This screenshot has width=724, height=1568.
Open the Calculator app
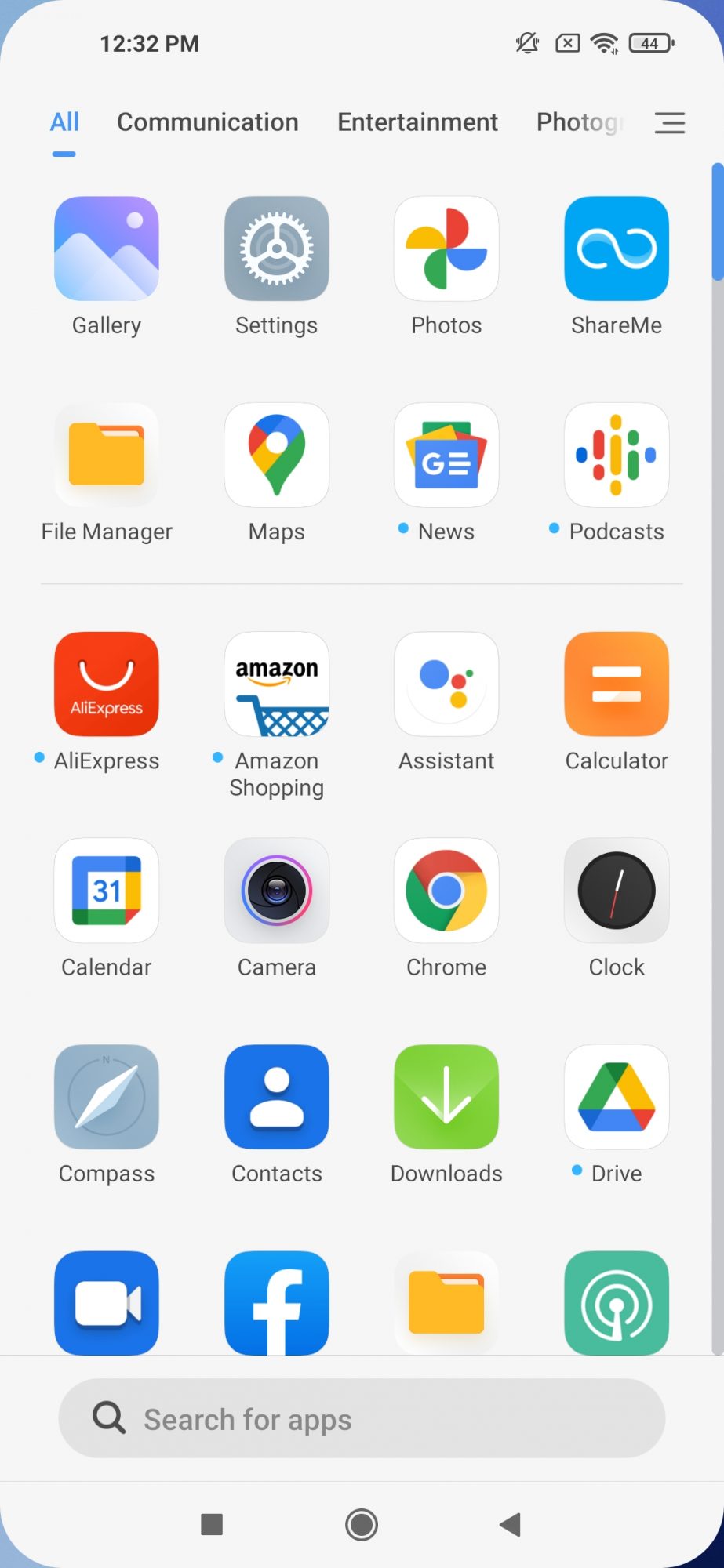click(x=617, y=684)
